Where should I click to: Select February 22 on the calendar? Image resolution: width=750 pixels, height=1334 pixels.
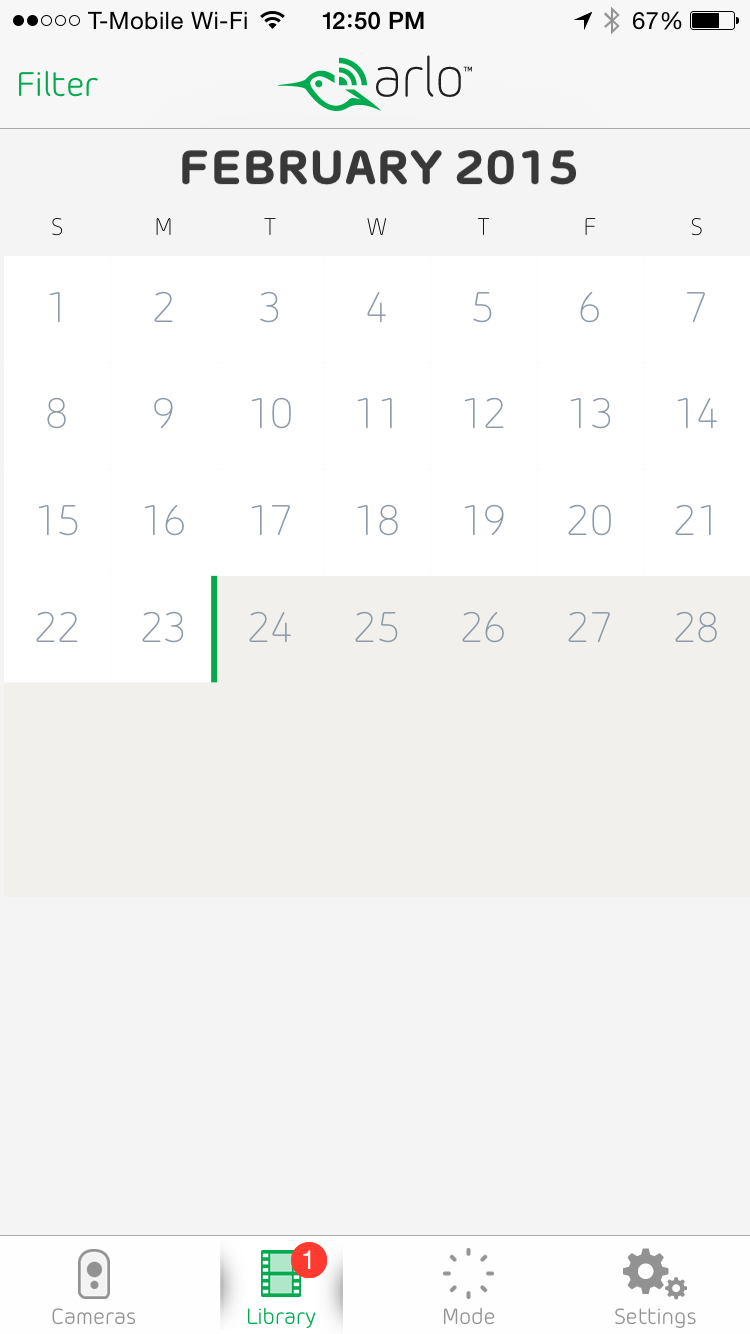point(57,628)
